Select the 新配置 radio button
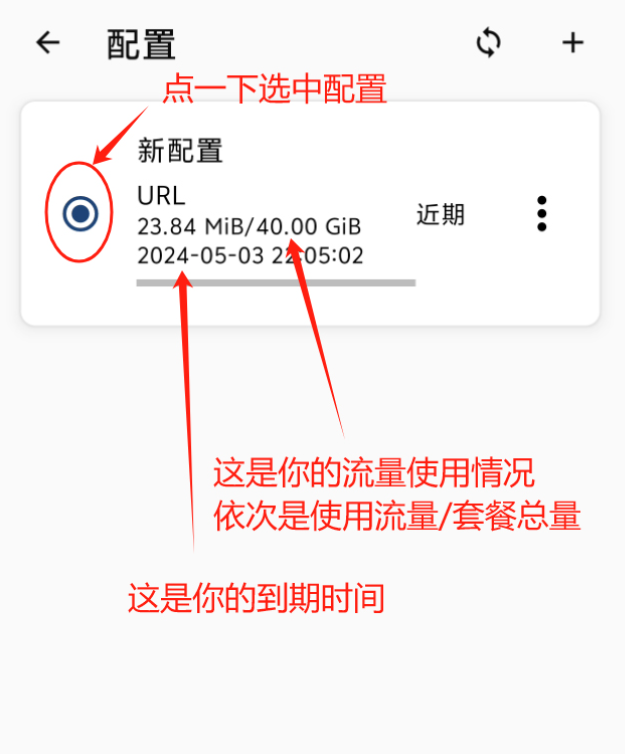Screen dimensions: 625x754 tap(80, 213)
